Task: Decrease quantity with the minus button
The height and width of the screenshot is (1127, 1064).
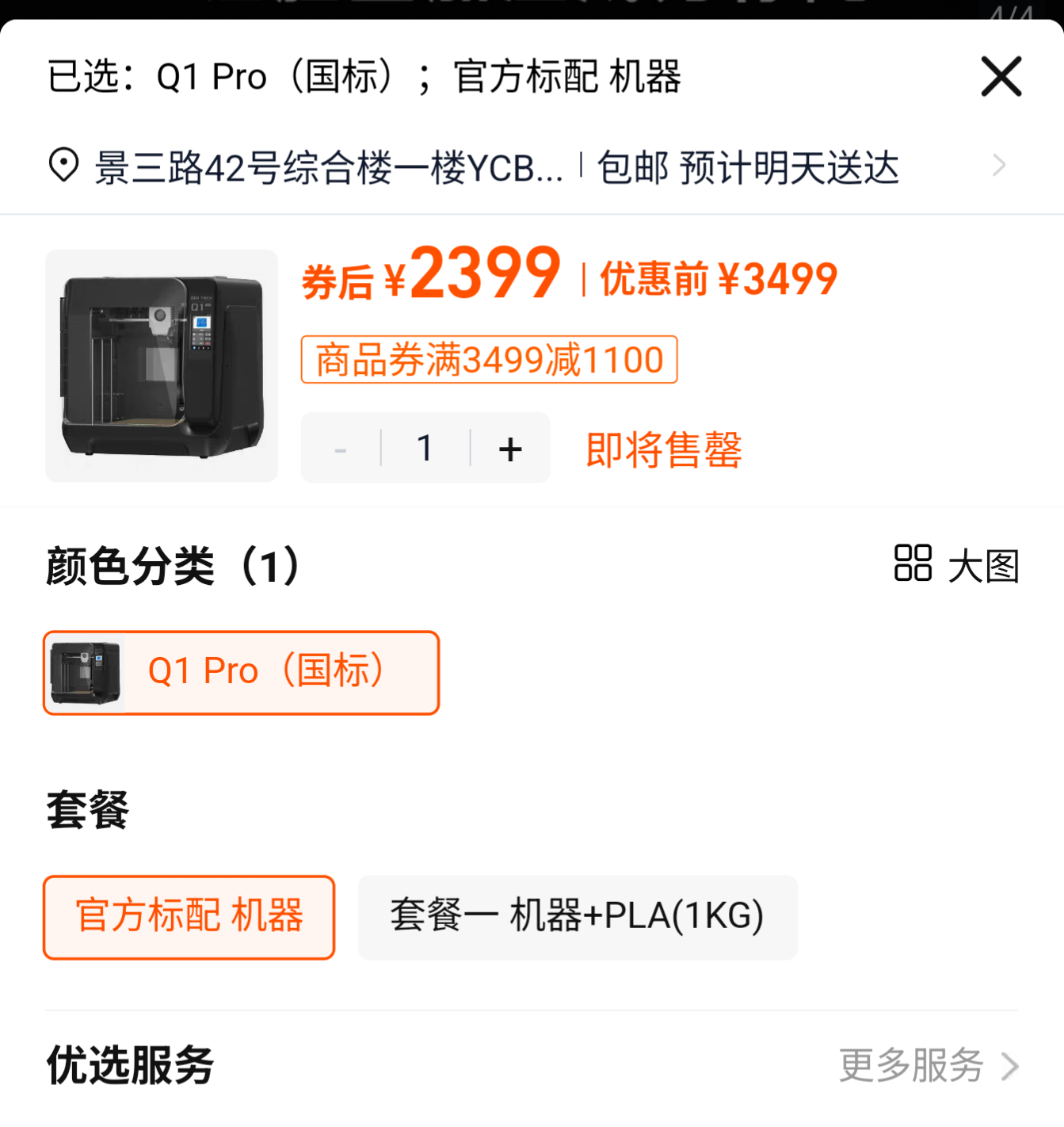Action: [x=341, y=449]
